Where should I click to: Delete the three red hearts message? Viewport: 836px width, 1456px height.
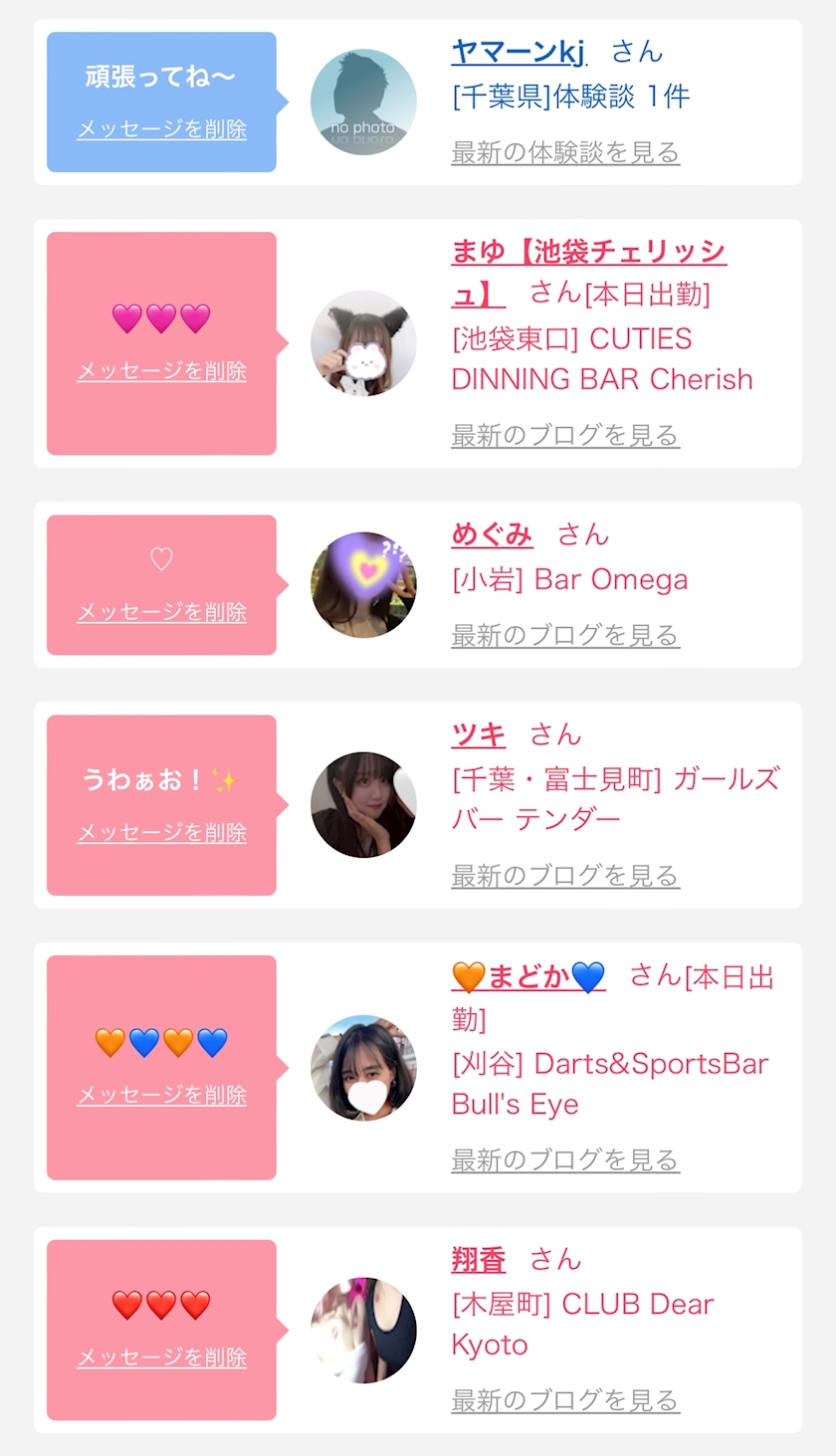pyautogui.click(x=161, y=1357)
